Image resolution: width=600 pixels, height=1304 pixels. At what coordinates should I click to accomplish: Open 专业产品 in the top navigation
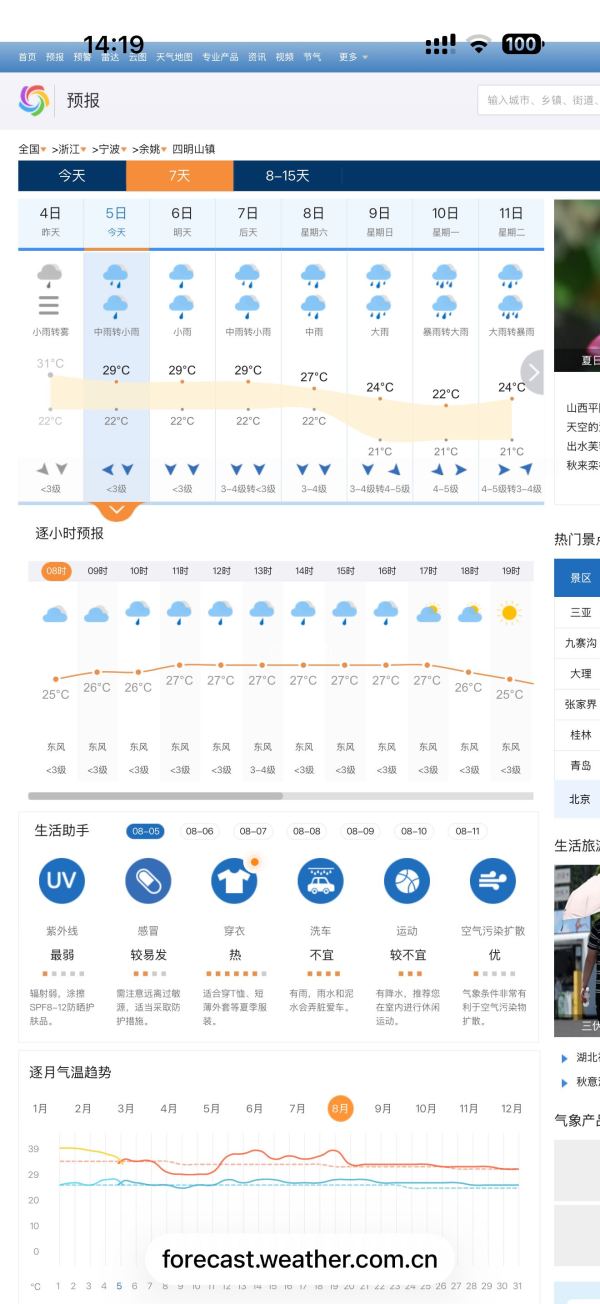(220, 57)
